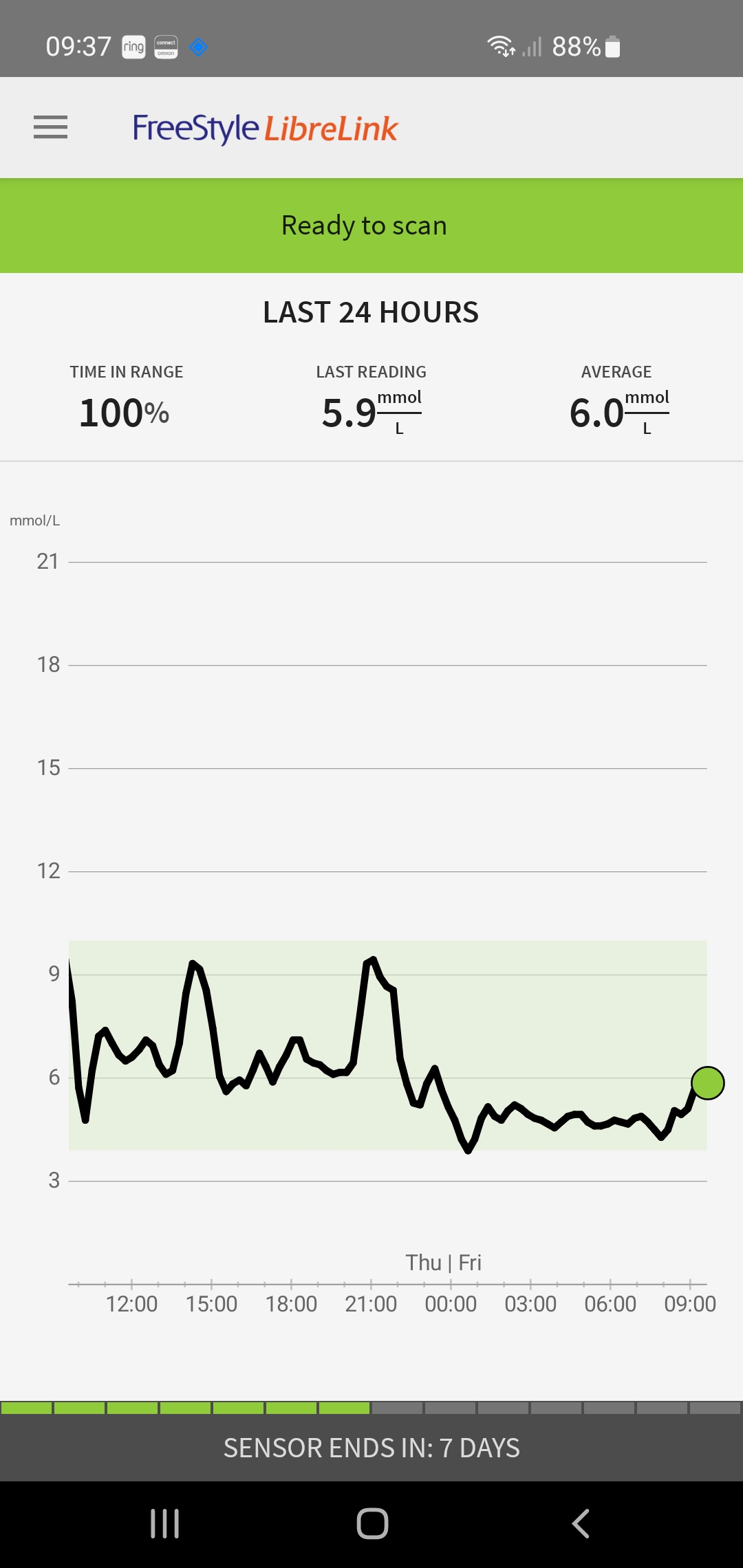Image resolution: width=743 pixels, height=1568 pixels.
Task: Tap the Ready to scan banner
Action: [371, 226]
